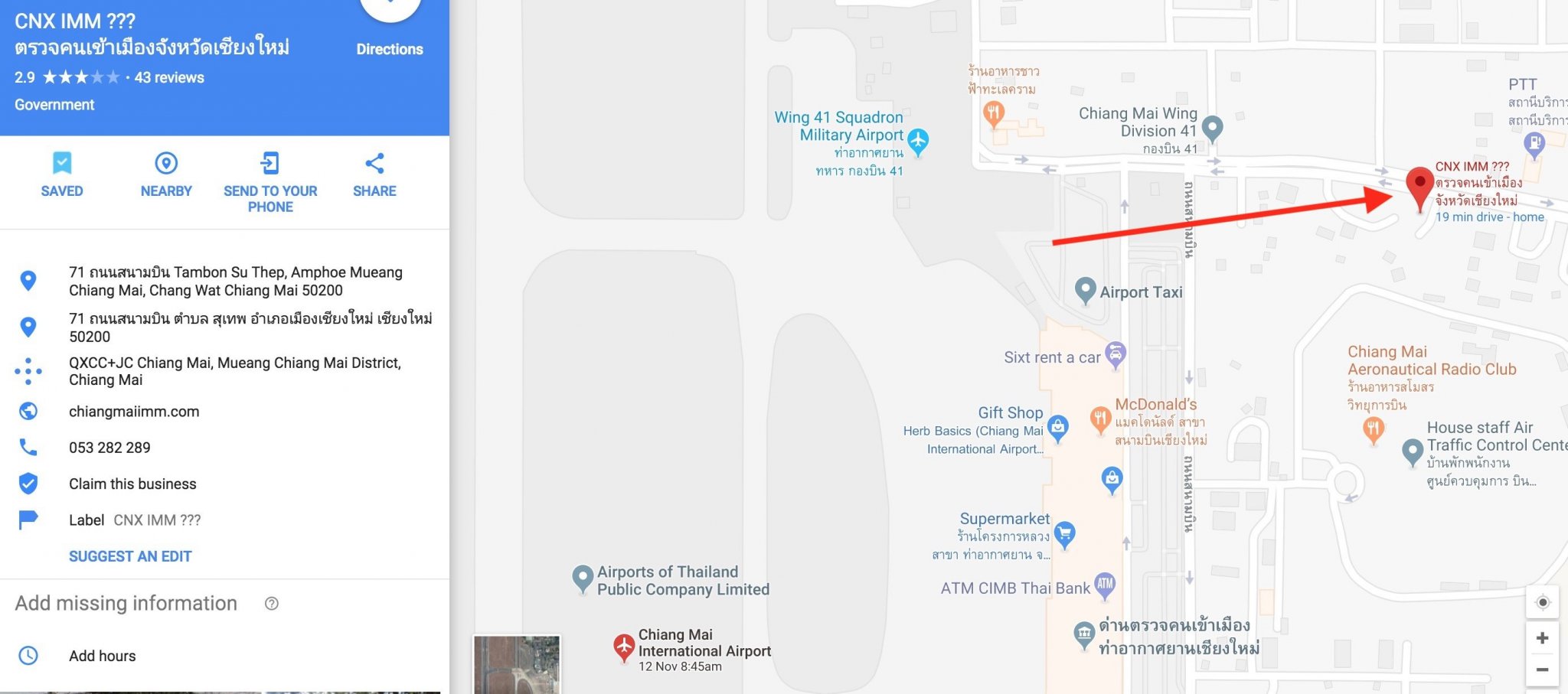
Task: Select Chiang Mai International Airport marker
Action: coord(624,647)
